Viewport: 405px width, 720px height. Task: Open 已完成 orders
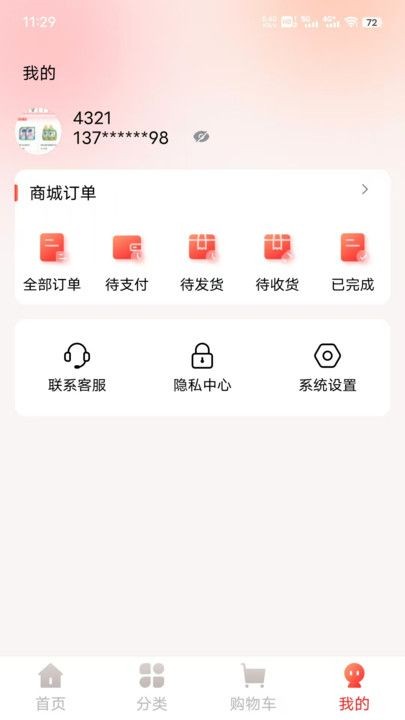coord(353,263)
